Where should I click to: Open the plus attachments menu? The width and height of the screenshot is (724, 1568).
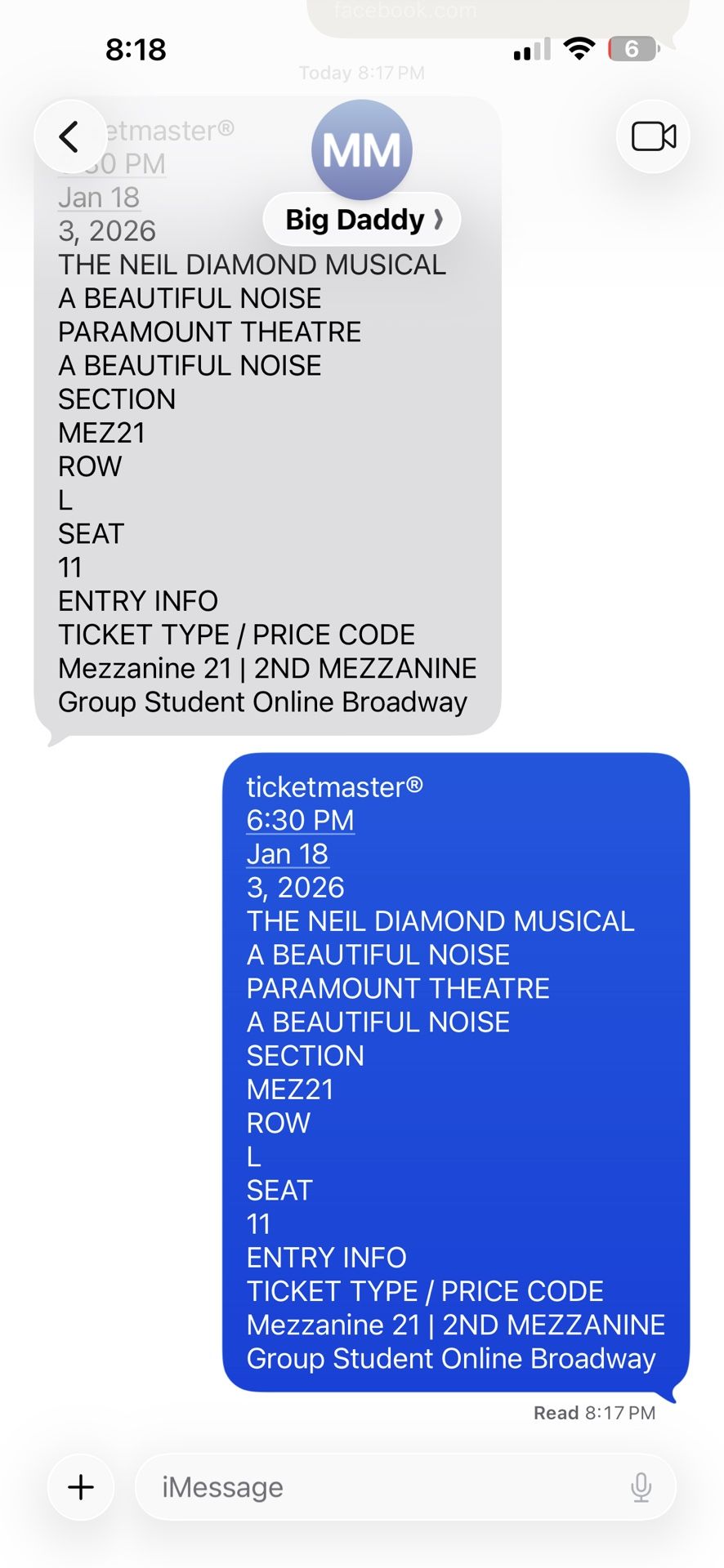(81, 1487)
